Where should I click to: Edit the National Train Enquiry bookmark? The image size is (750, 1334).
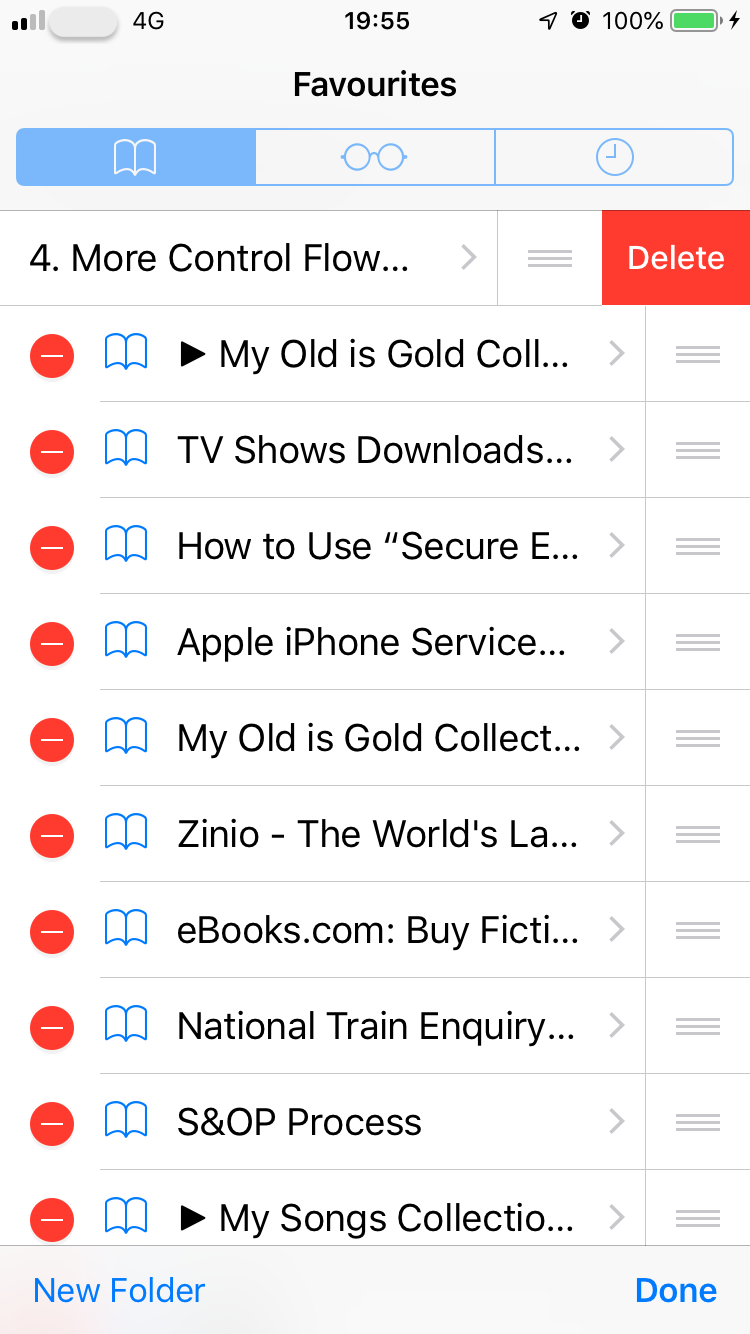376,1027
